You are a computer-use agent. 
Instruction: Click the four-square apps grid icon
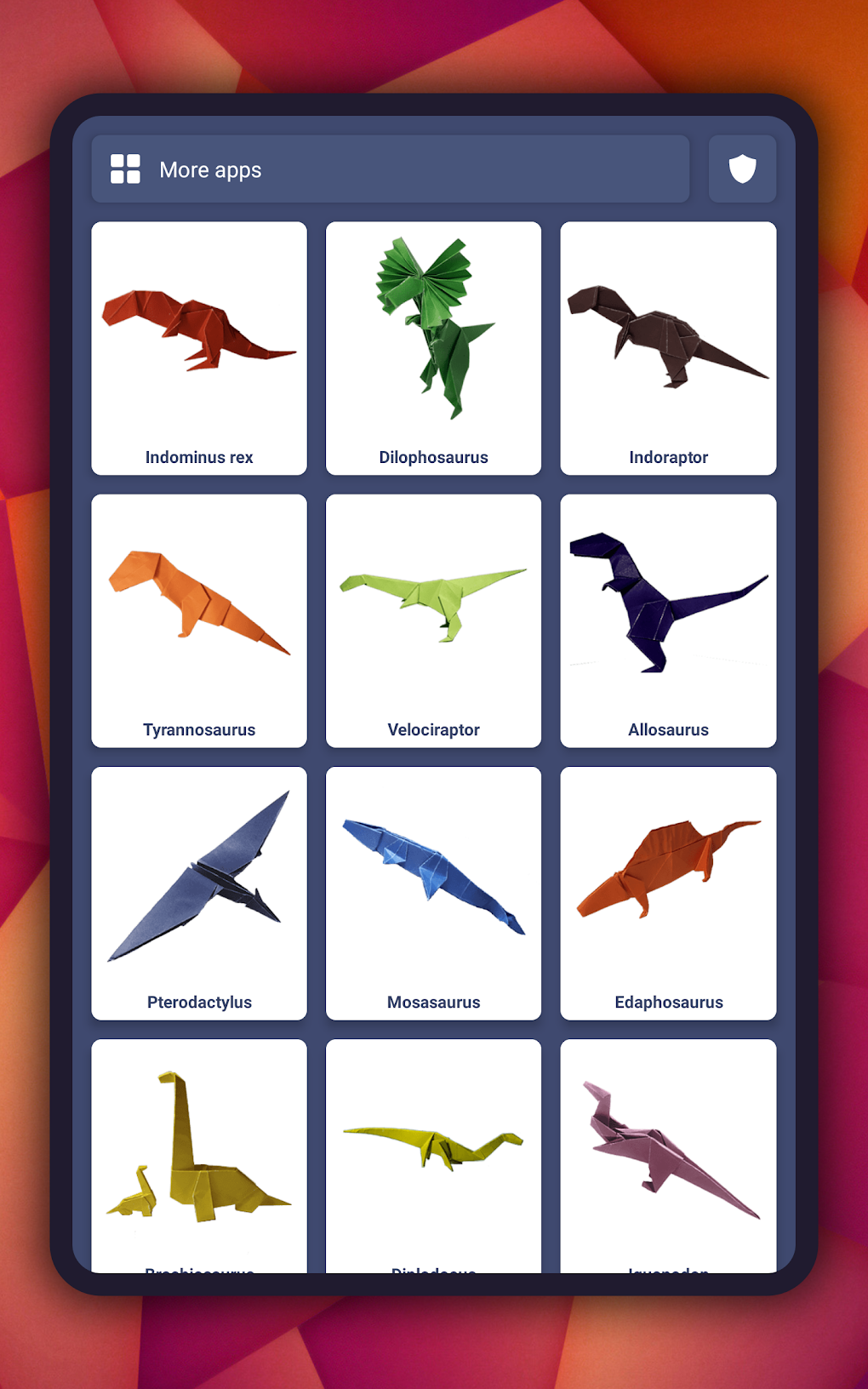125,169
